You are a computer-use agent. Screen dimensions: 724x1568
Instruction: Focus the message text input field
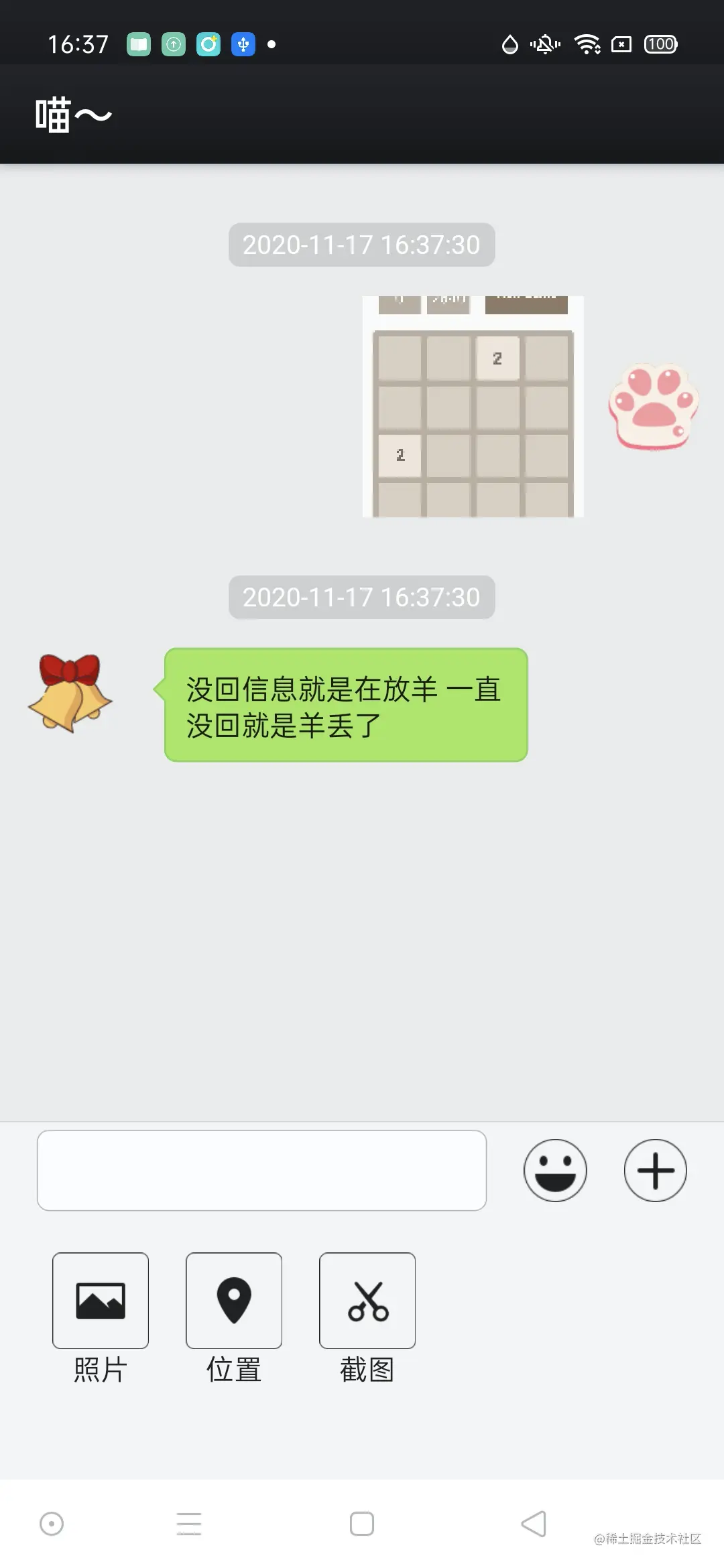coord(261,1170)
